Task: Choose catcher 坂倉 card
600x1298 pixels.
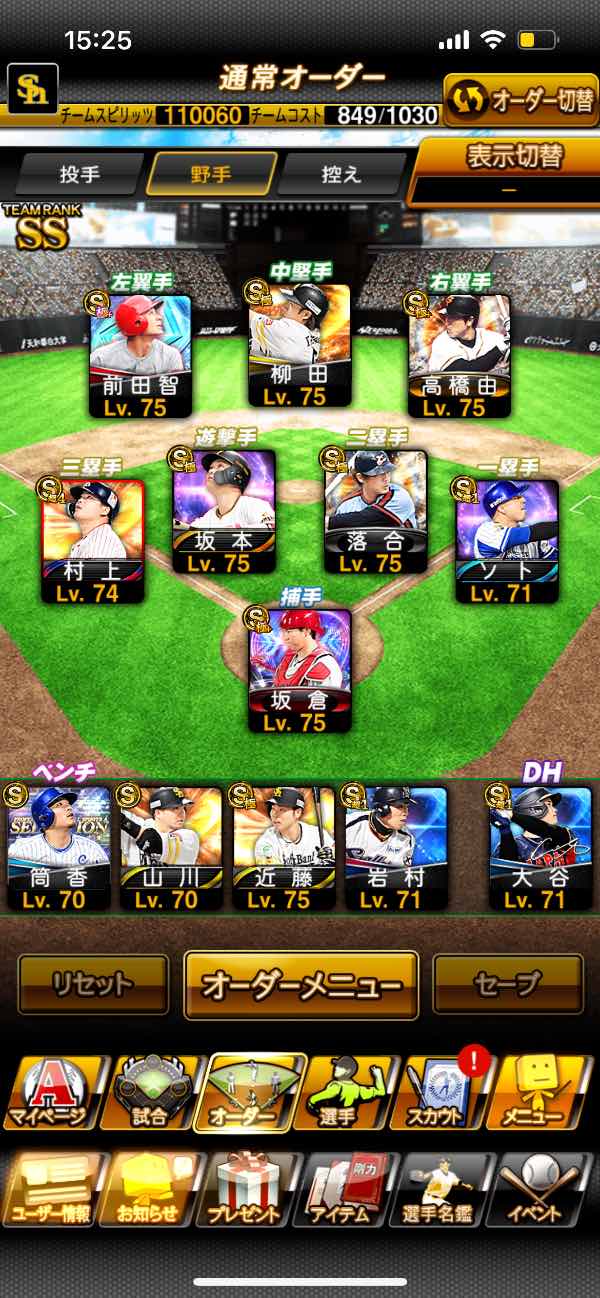Action: tap(300, 670)
